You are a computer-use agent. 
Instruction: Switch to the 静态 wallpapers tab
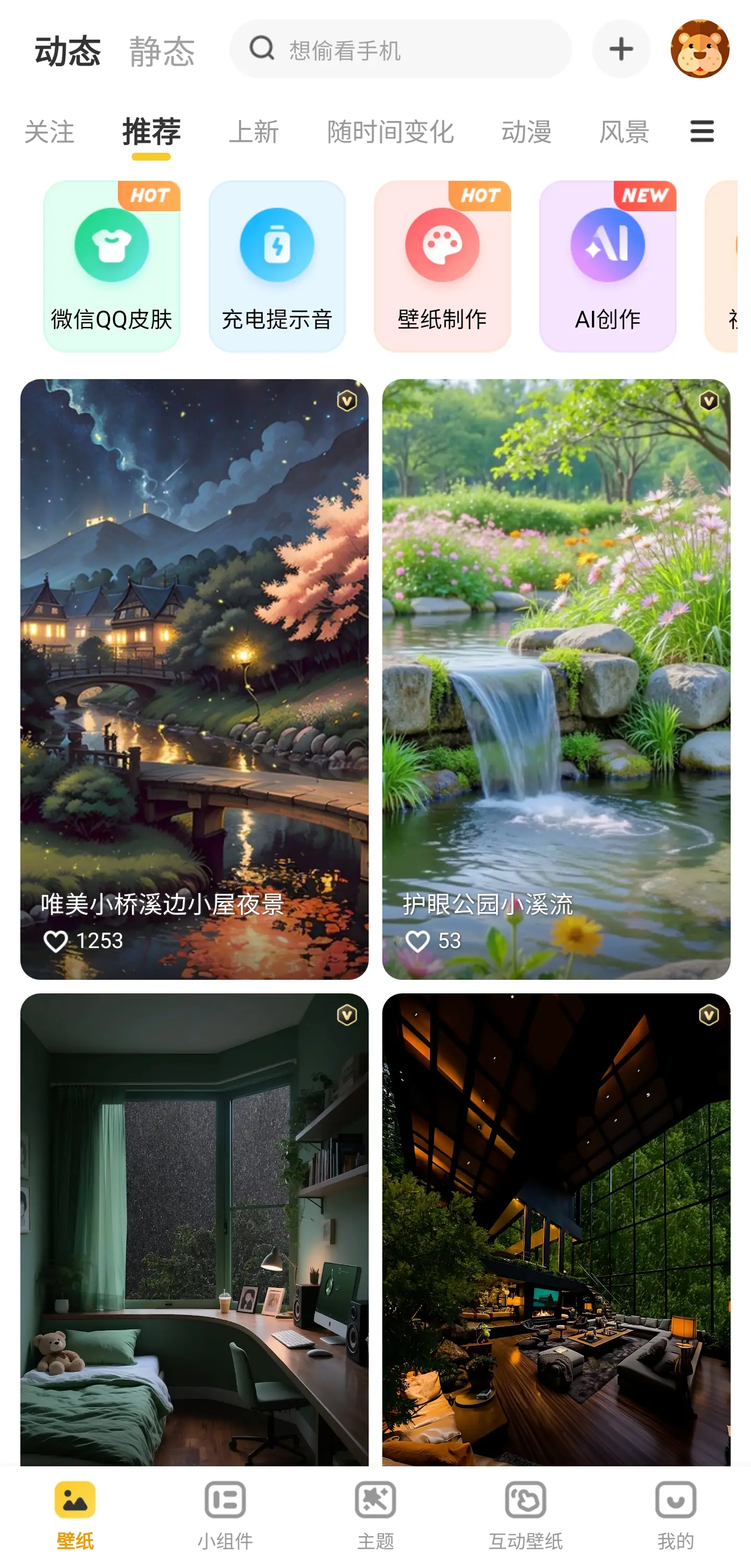[x=162, y=51]
